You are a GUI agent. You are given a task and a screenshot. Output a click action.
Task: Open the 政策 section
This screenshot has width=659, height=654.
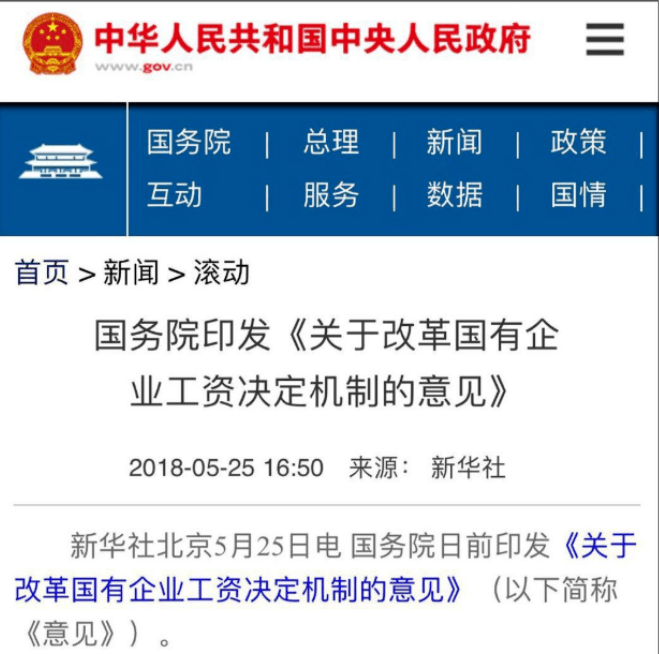point(578,142)
